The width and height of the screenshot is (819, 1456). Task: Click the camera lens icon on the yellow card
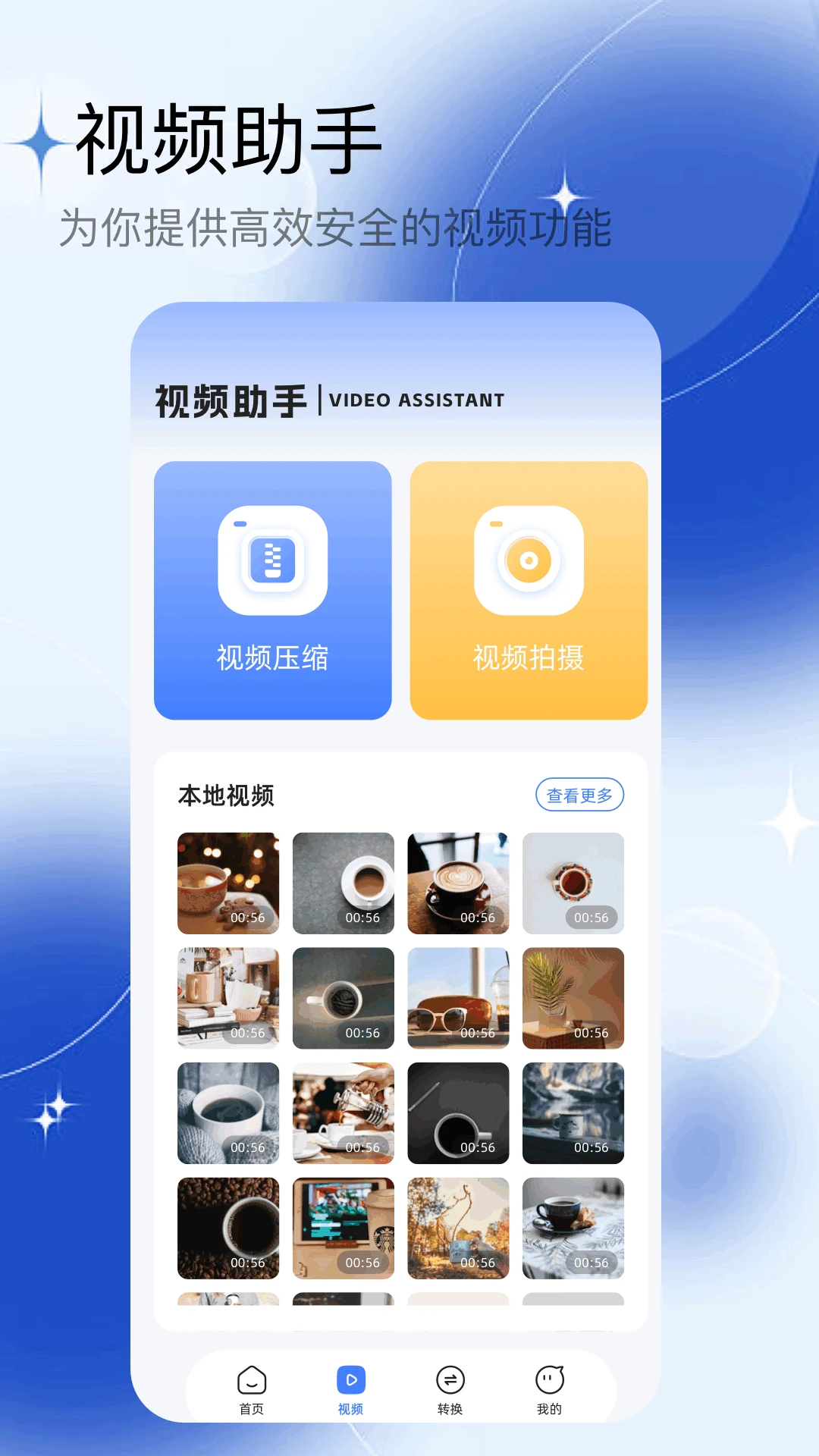point(529,561)
